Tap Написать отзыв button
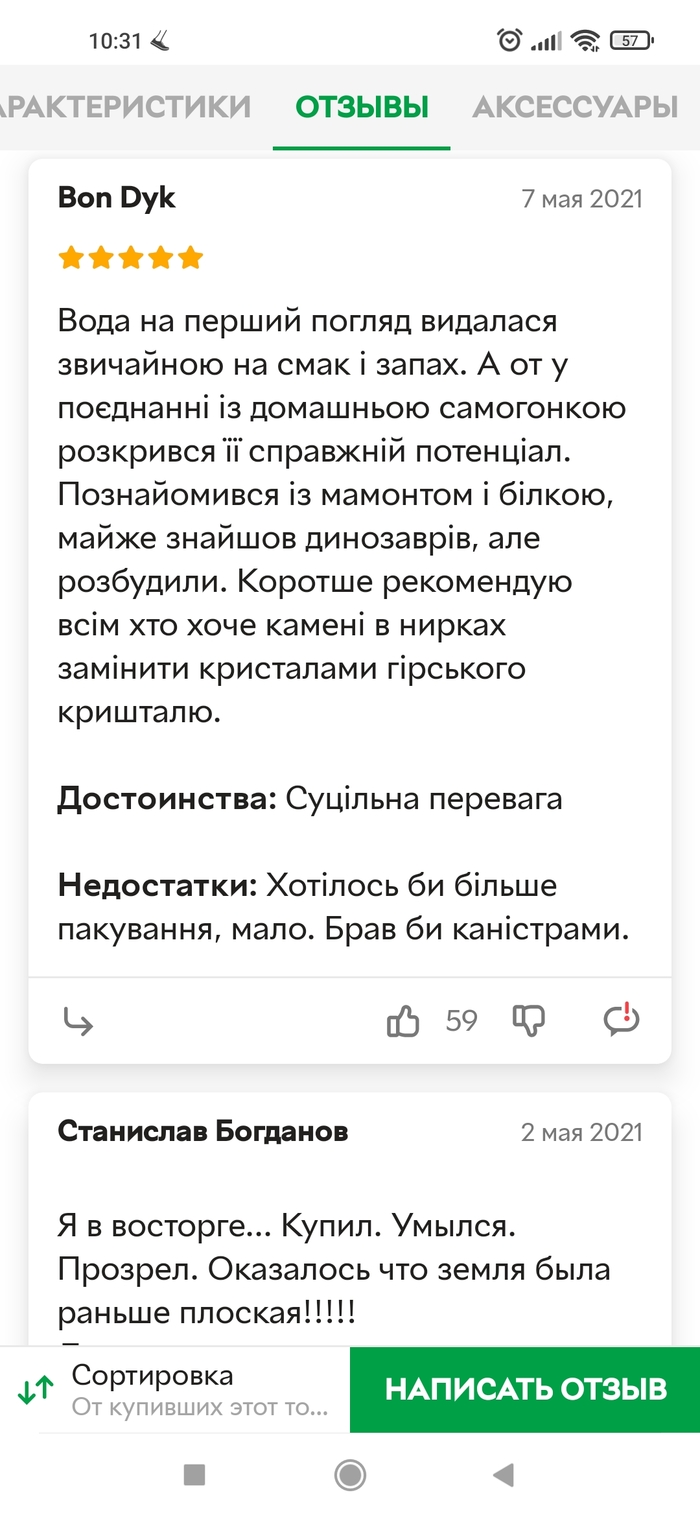 525,1390
